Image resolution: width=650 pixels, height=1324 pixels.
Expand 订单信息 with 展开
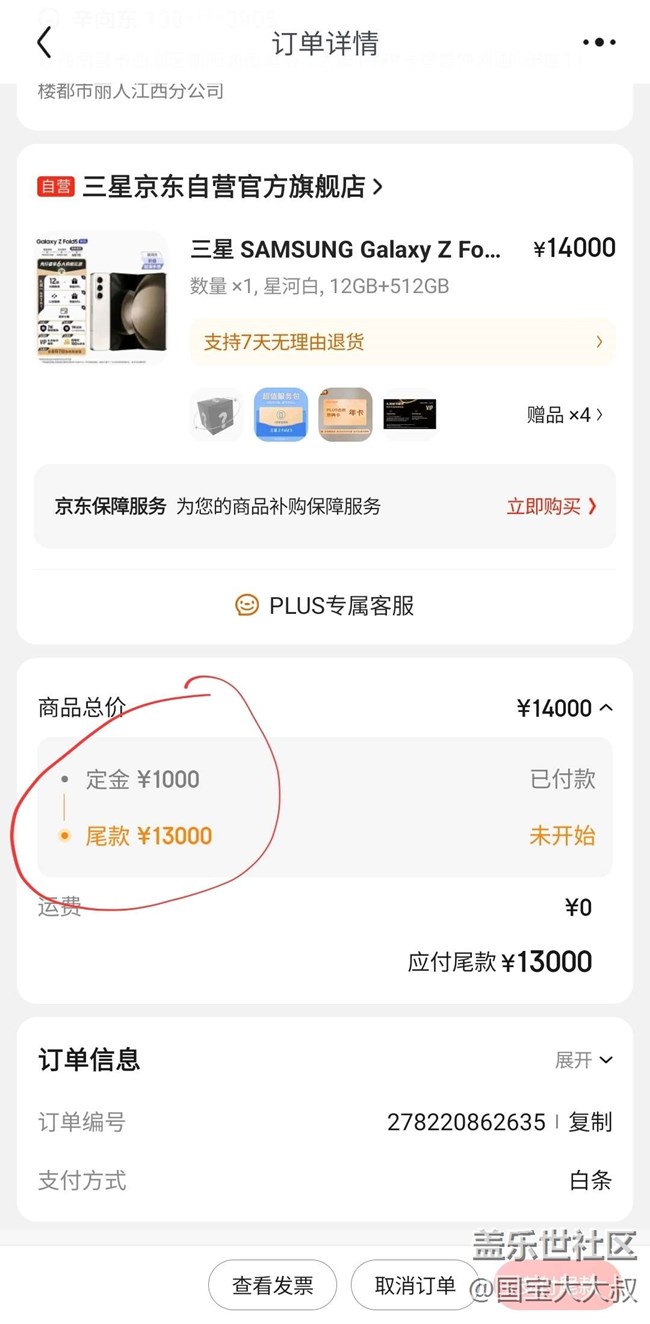click(584, 1060)
